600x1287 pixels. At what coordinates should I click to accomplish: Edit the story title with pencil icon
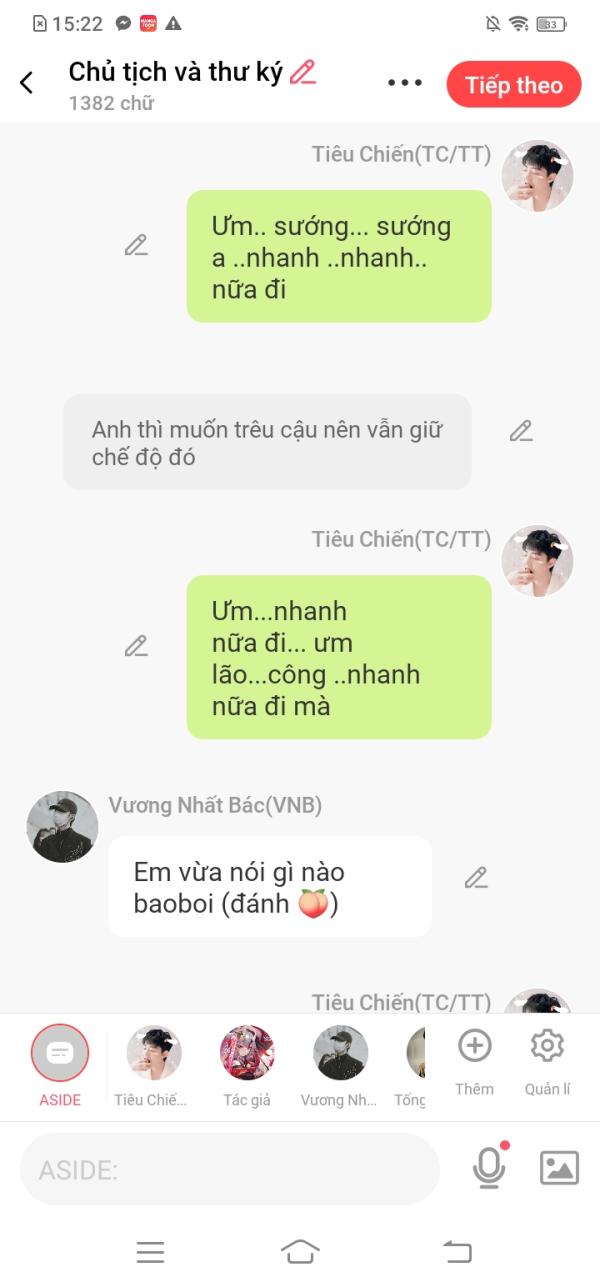tap(302, 72)
